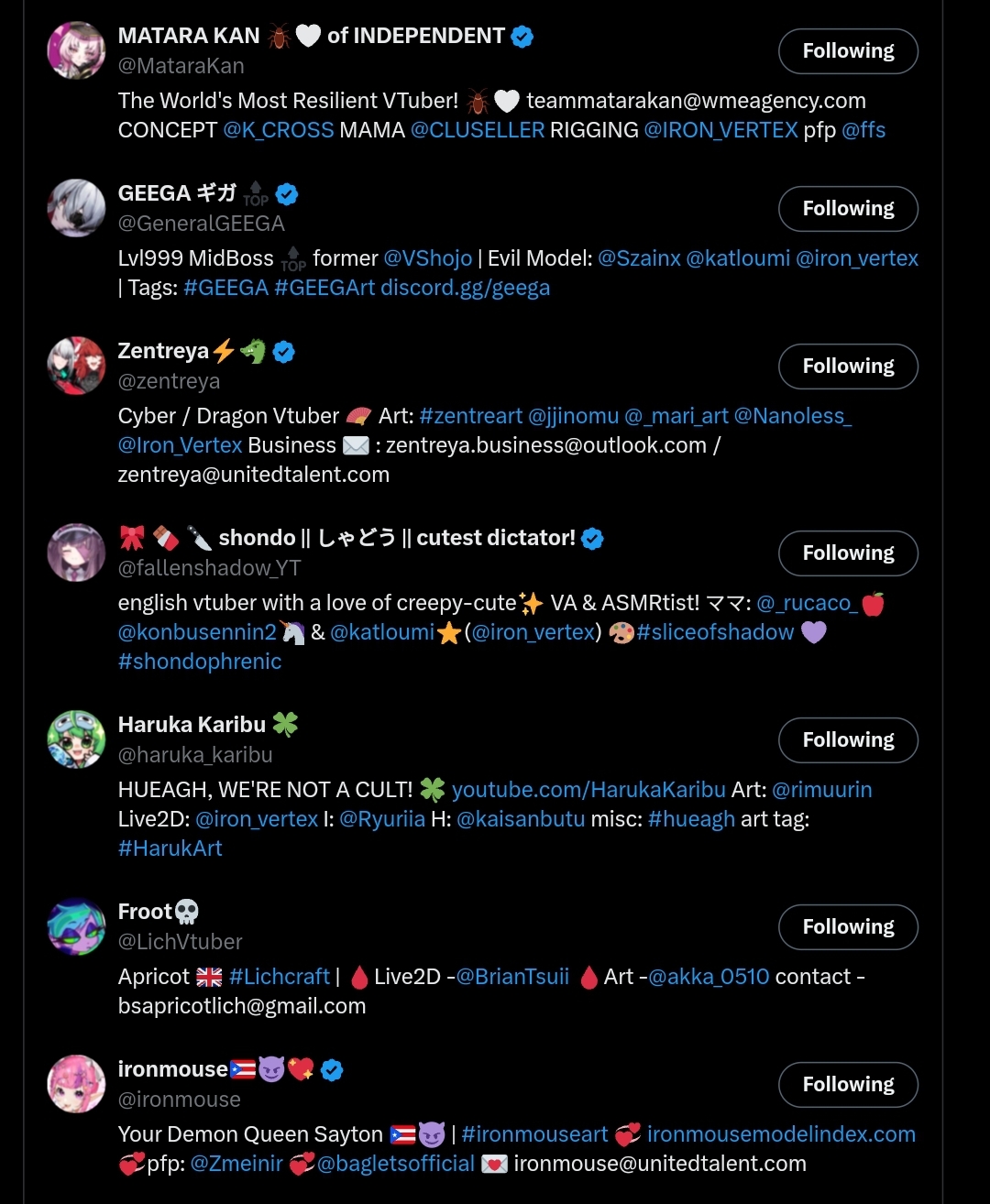990x1204 pixels.
Task: Open MATARA KAN's profile picture
Action: [76, 51]
